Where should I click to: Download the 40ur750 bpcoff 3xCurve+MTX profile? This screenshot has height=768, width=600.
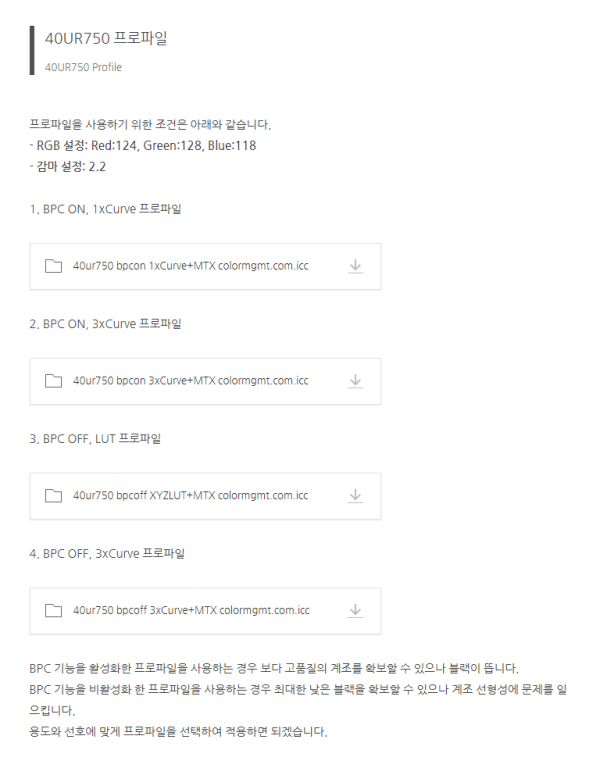355,610
